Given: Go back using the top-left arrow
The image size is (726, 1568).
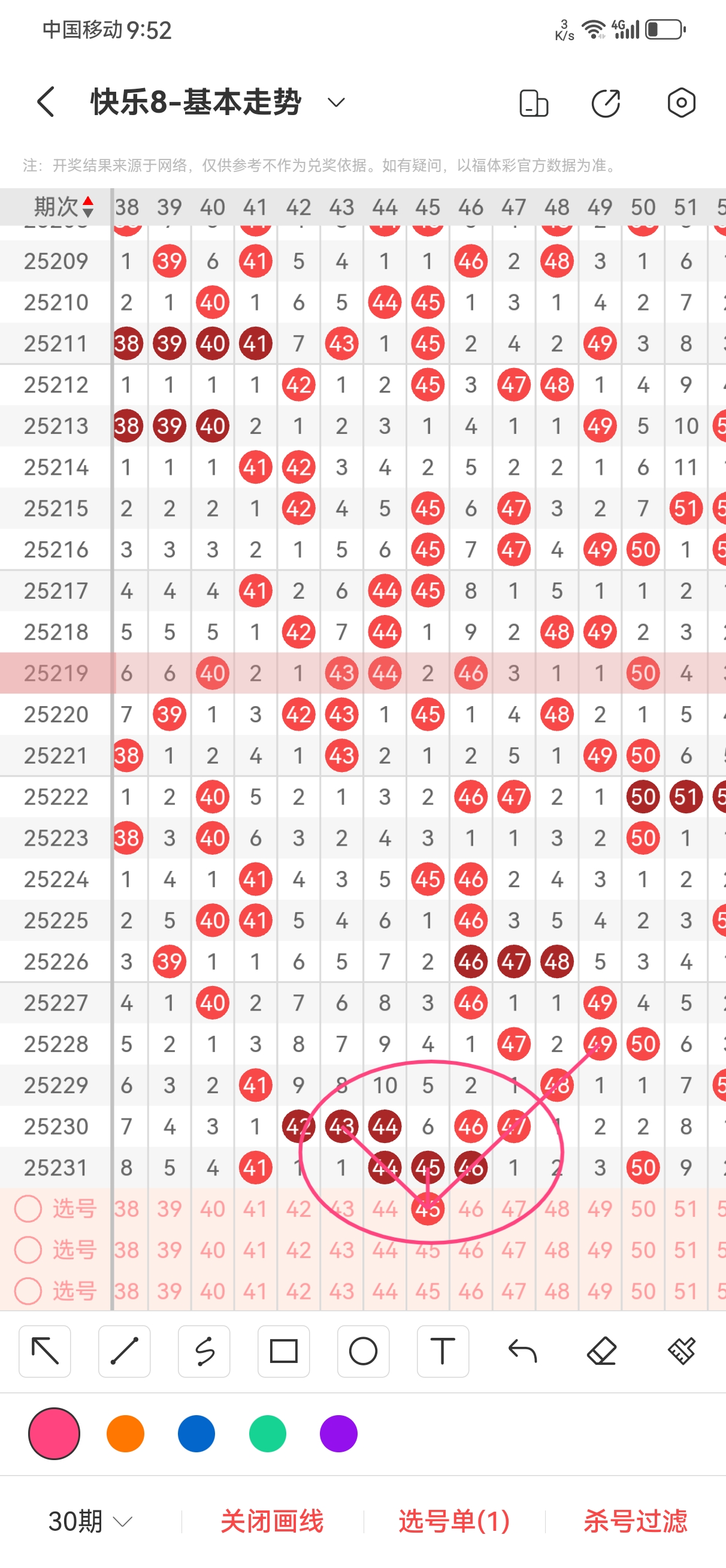Looking at the screenshot, I should [46, 102].
